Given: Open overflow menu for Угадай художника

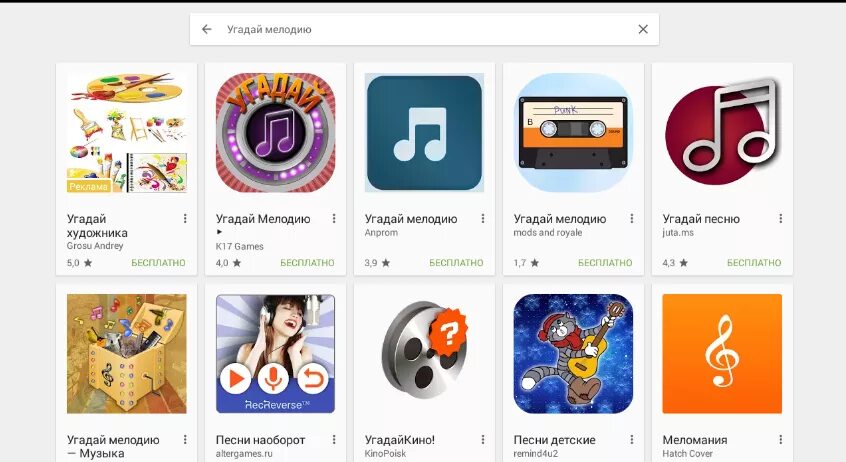Looking at the screenshot, I should pos(185,219).
